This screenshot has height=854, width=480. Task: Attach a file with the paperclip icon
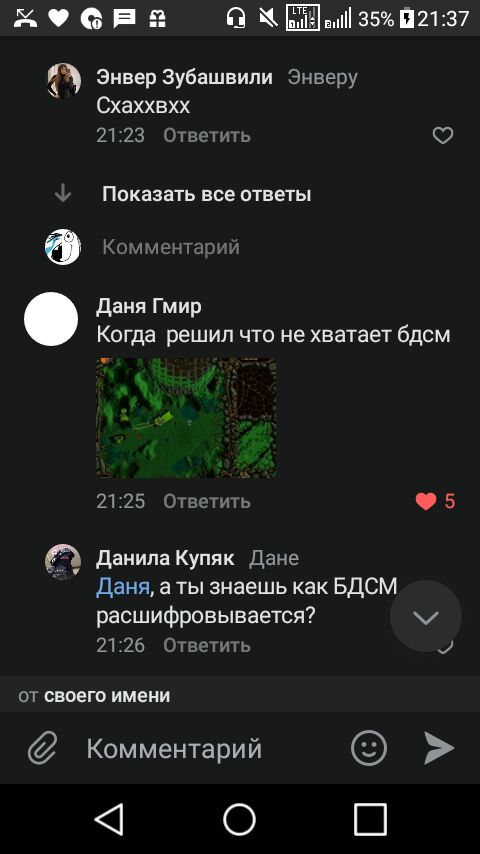42,748
